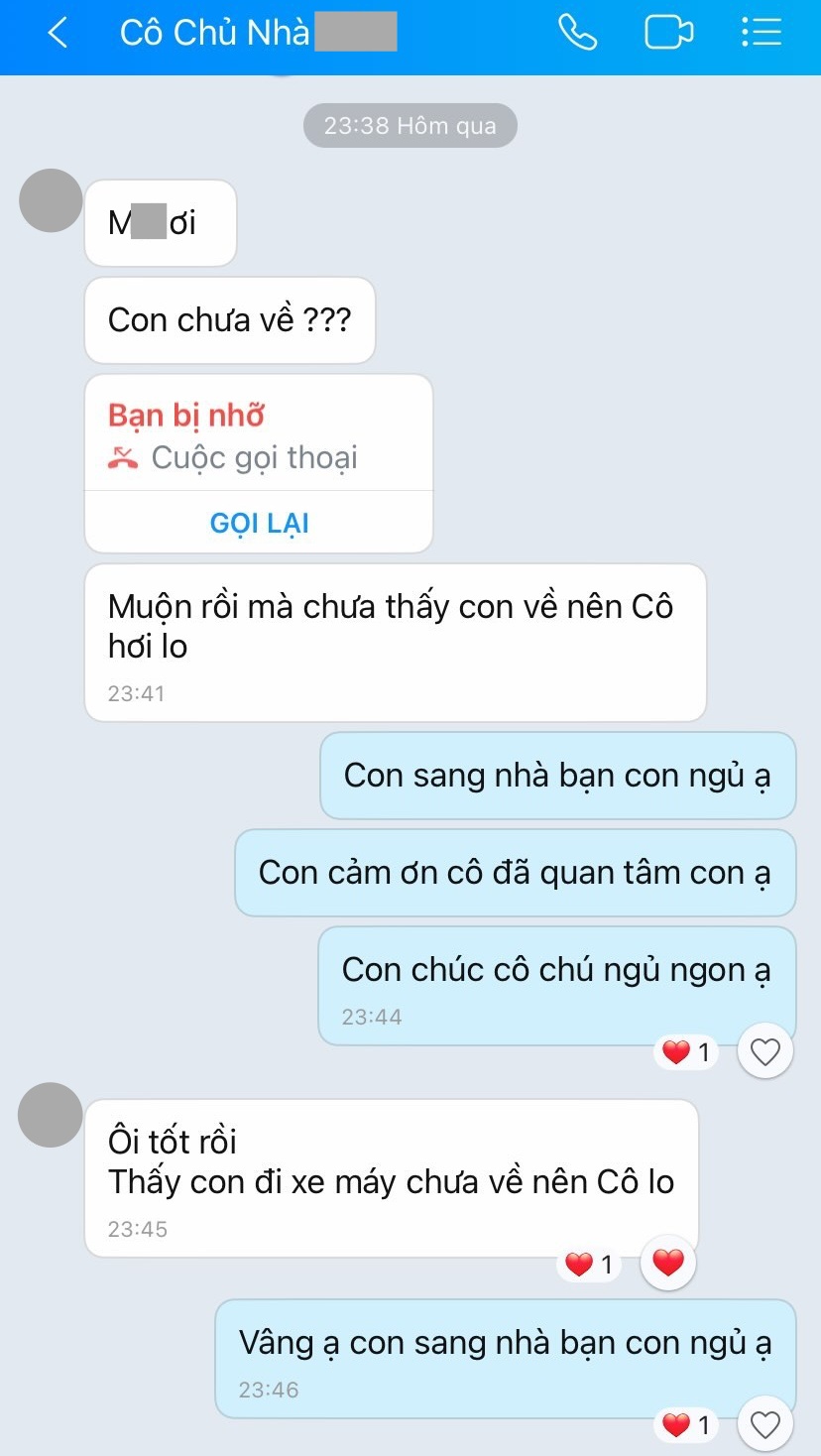Screen dimensions: 821x1456
Task: Tap GỌI LẠI to return the missed call
Action: coord(260,523)
